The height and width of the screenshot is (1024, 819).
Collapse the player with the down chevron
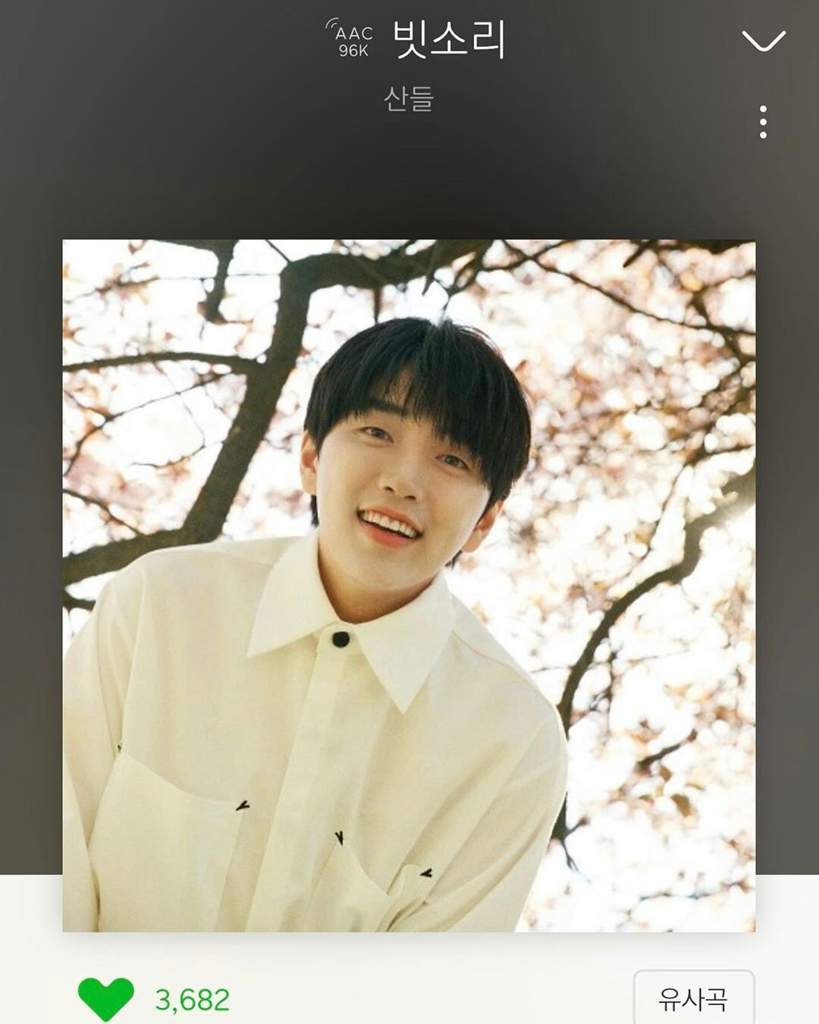click(x=763, y=40)
